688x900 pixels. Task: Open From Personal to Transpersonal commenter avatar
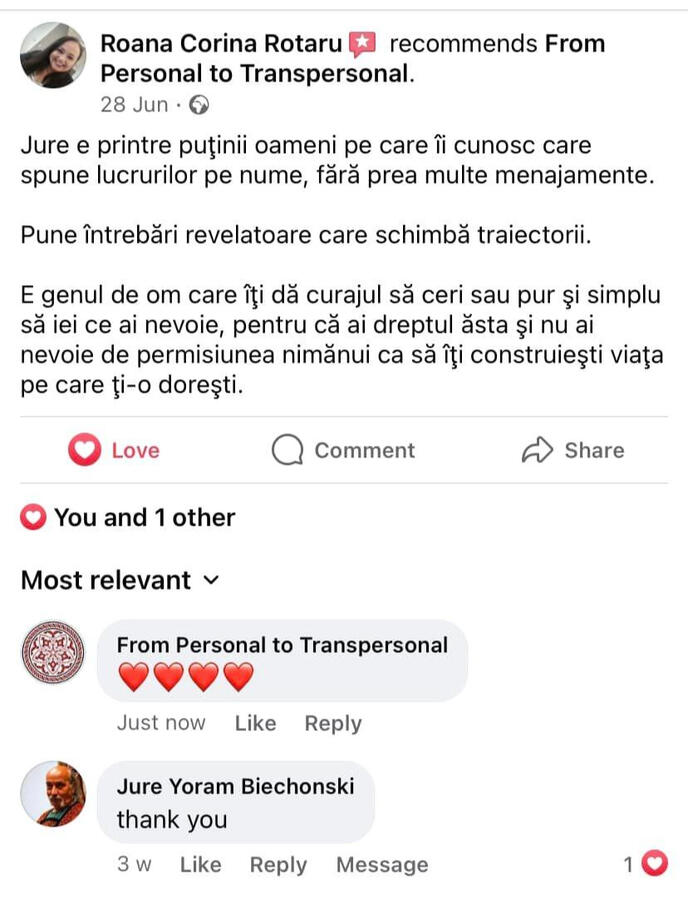click(x=53, y=653)
